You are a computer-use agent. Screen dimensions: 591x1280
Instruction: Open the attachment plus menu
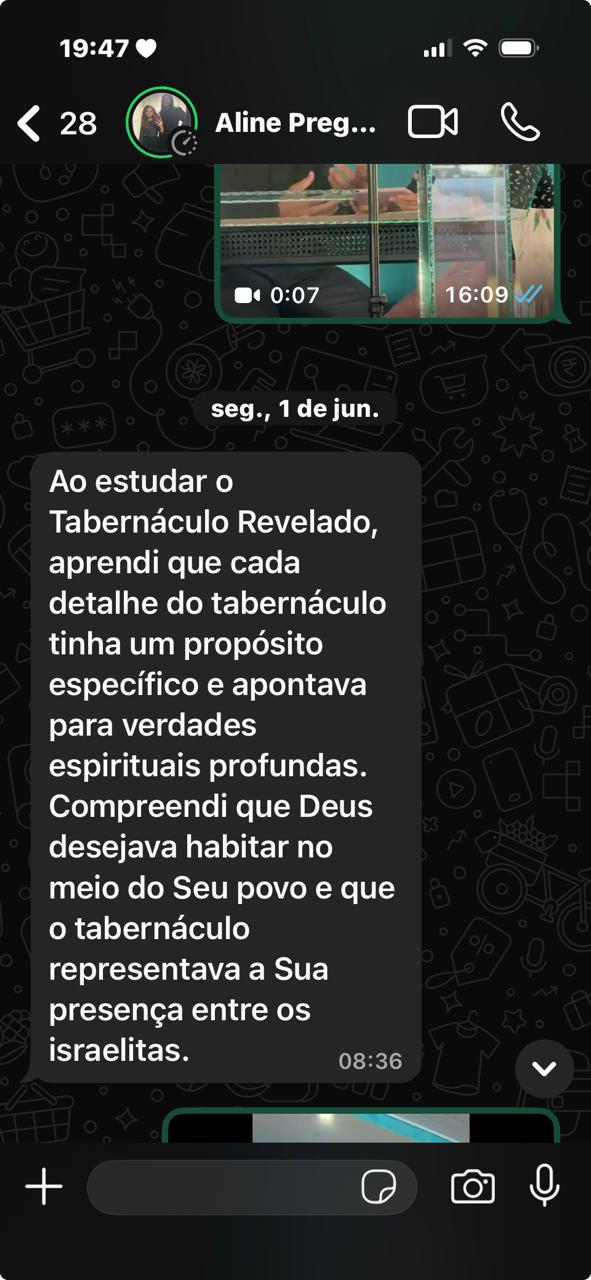pyautogui.click(x=44, y=1187)
